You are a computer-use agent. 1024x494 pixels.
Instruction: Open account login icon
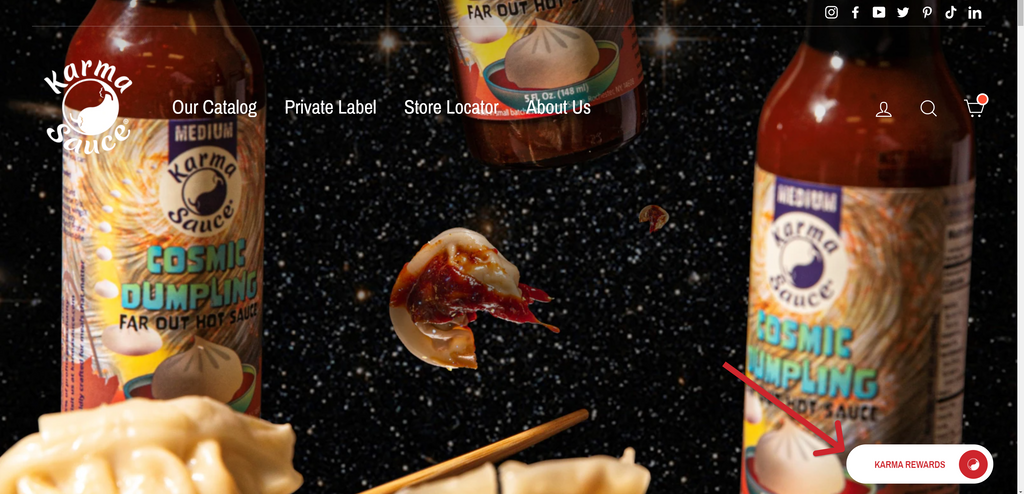pyautogui.click(x=883, y=108)
